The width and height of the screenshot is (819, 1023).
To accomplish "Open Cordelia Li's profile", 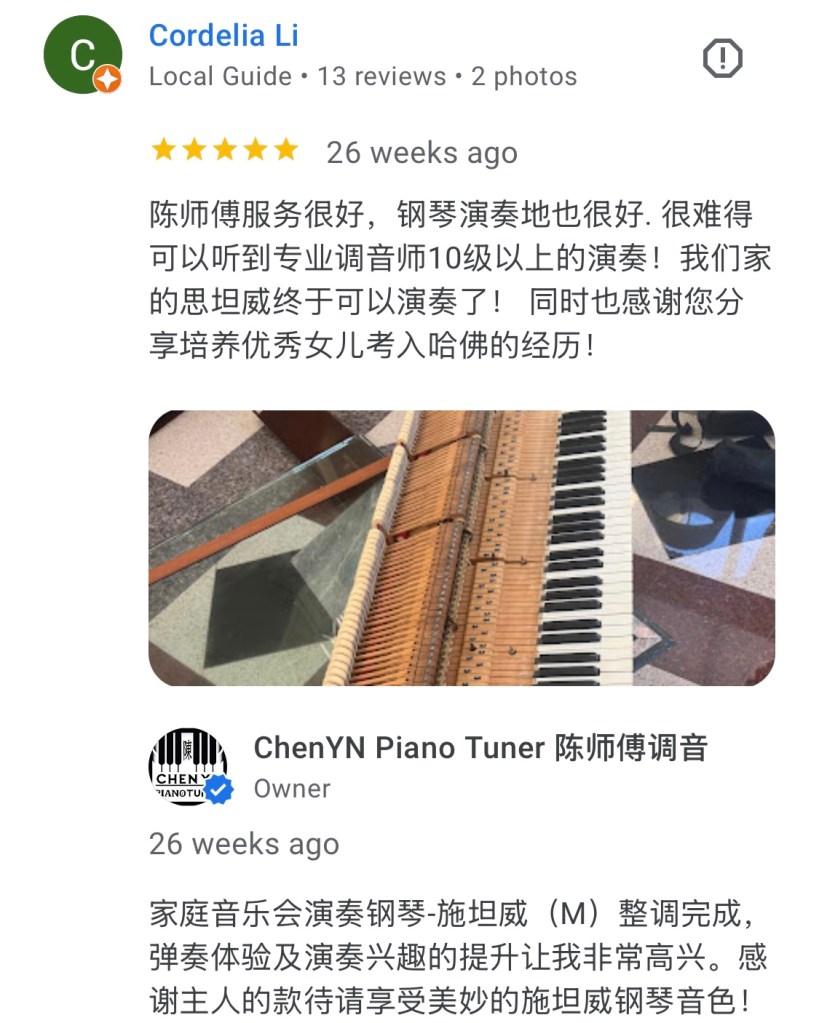I will click(x=223, y=36).
